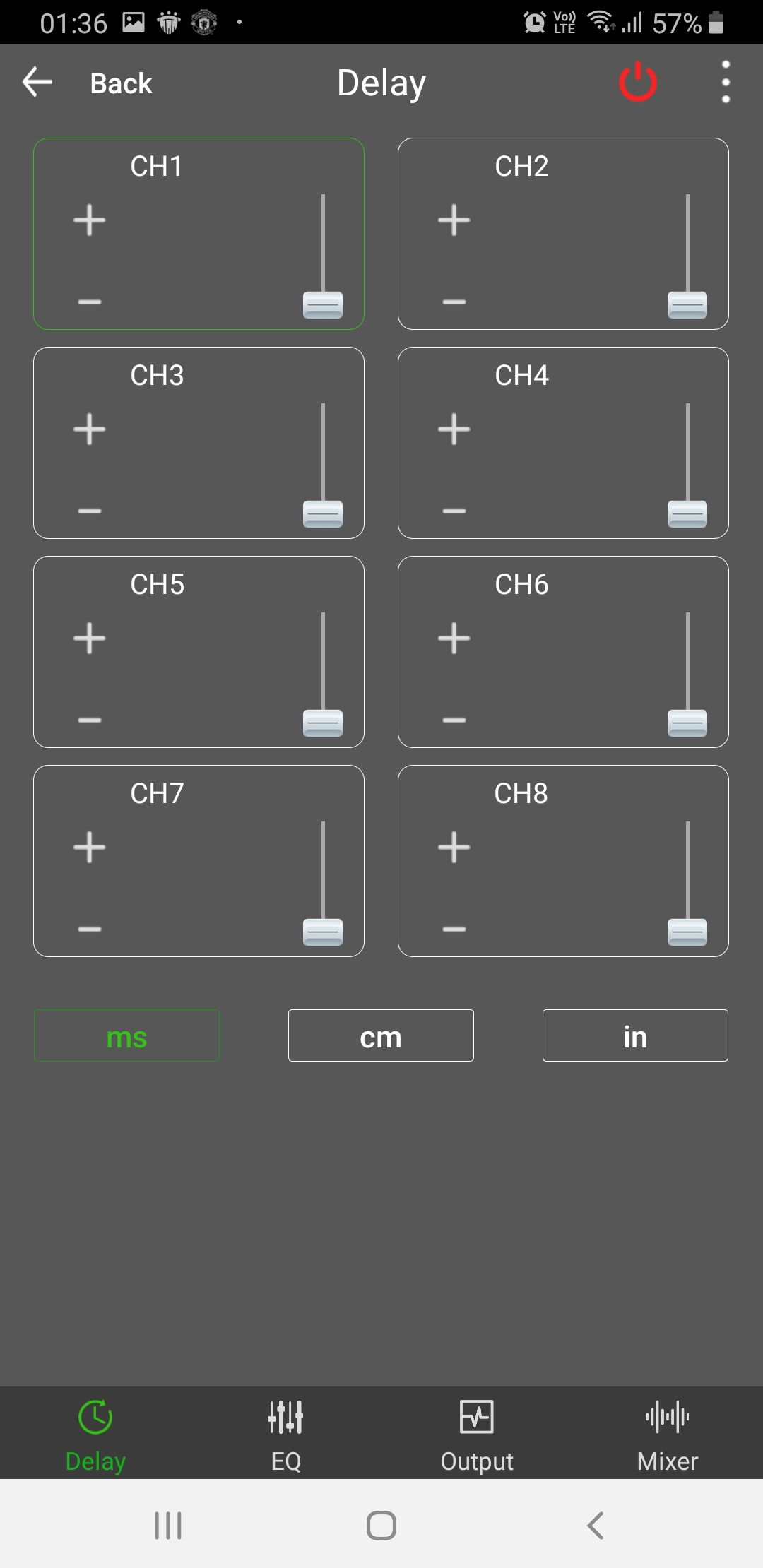Choose the in unit button

(635, 1035)
